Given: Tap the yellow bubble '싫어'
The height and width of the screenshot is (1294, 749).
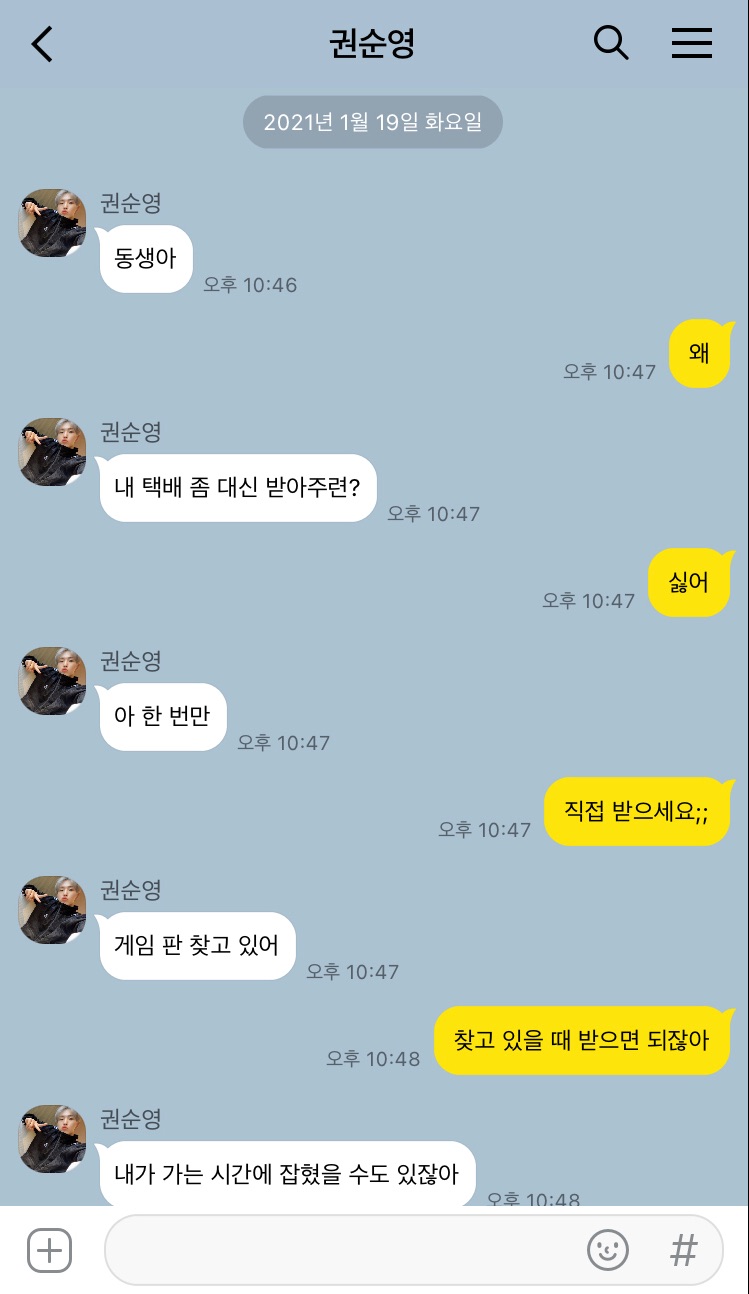Looking at the screenshot, I should [690, 581].
